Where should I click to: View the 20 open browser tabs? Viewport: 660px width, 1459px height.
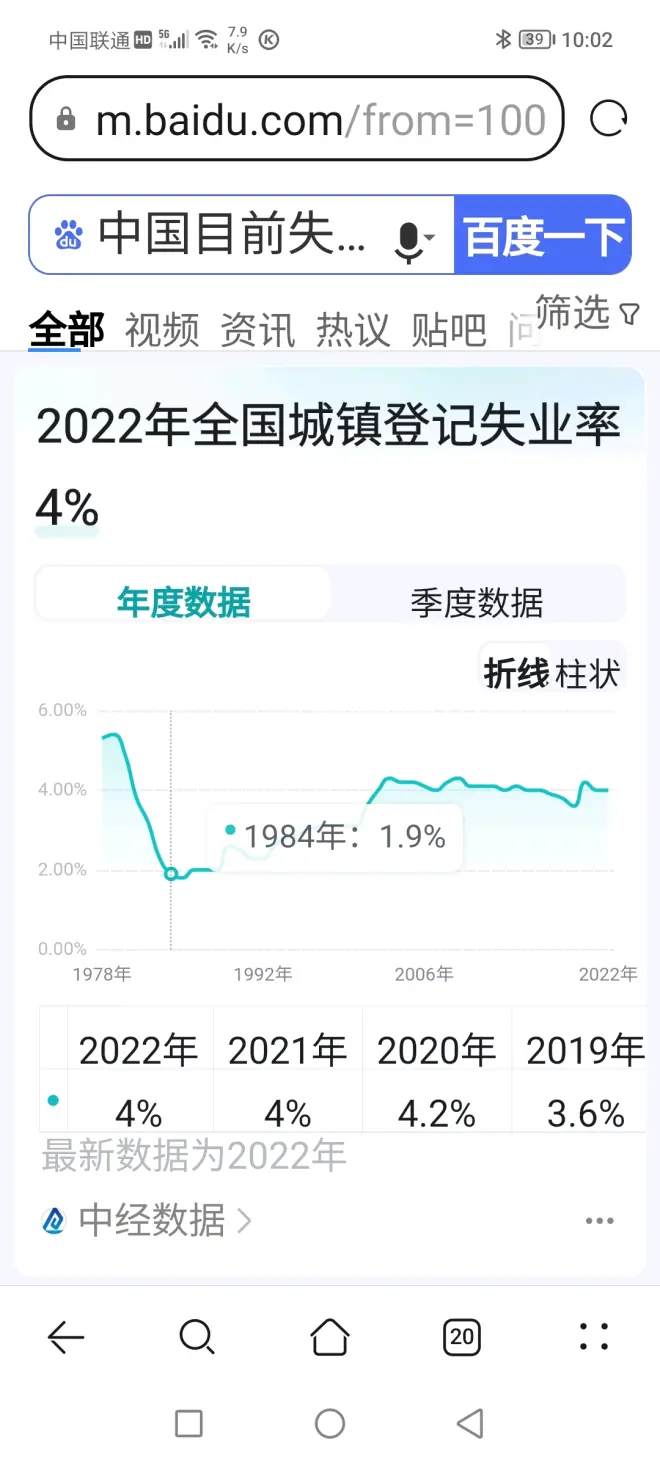pyautogui.click(x=462, y=1337)
